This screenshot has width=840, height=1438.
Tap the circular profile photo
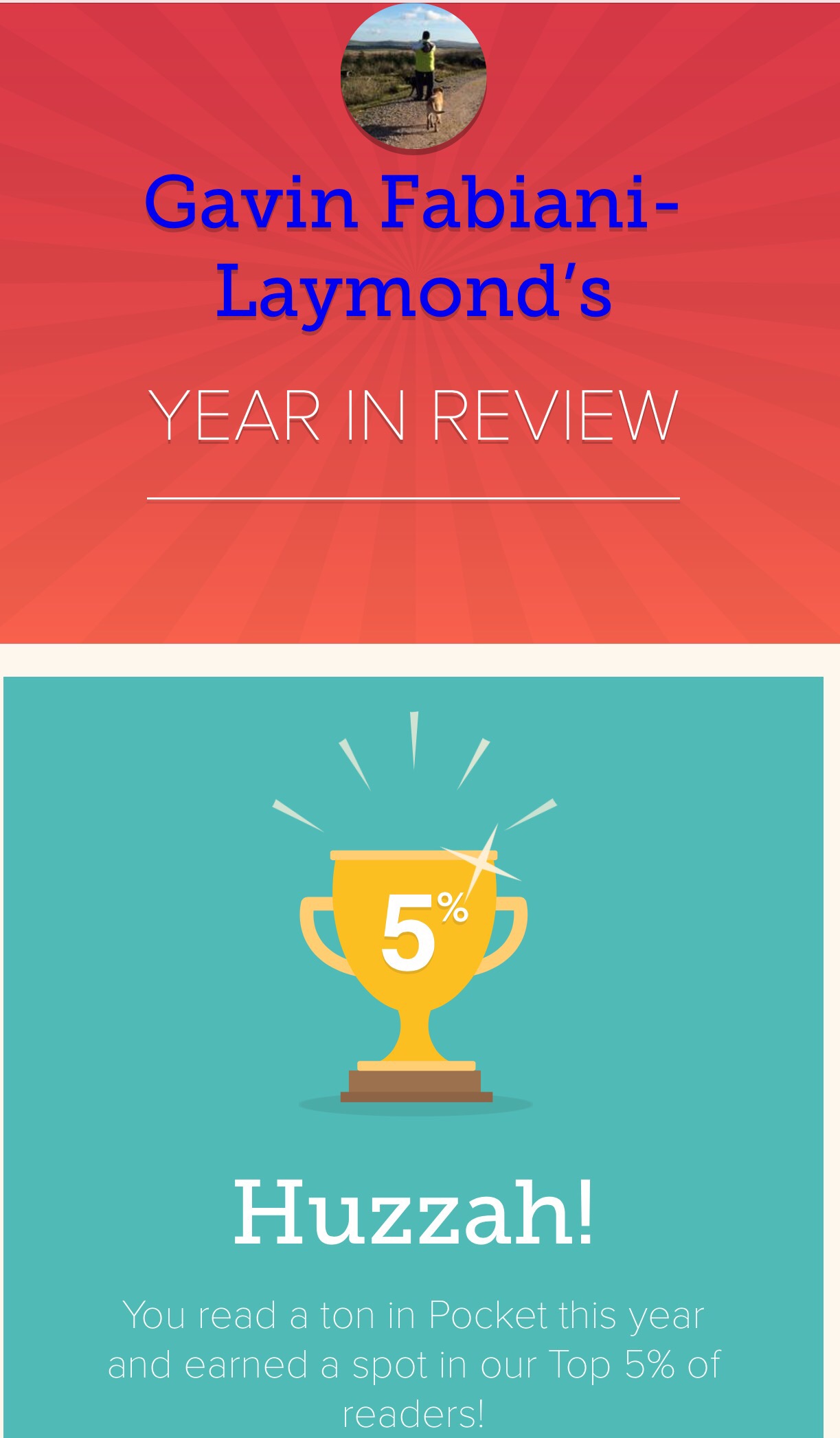tap(413, 77)
